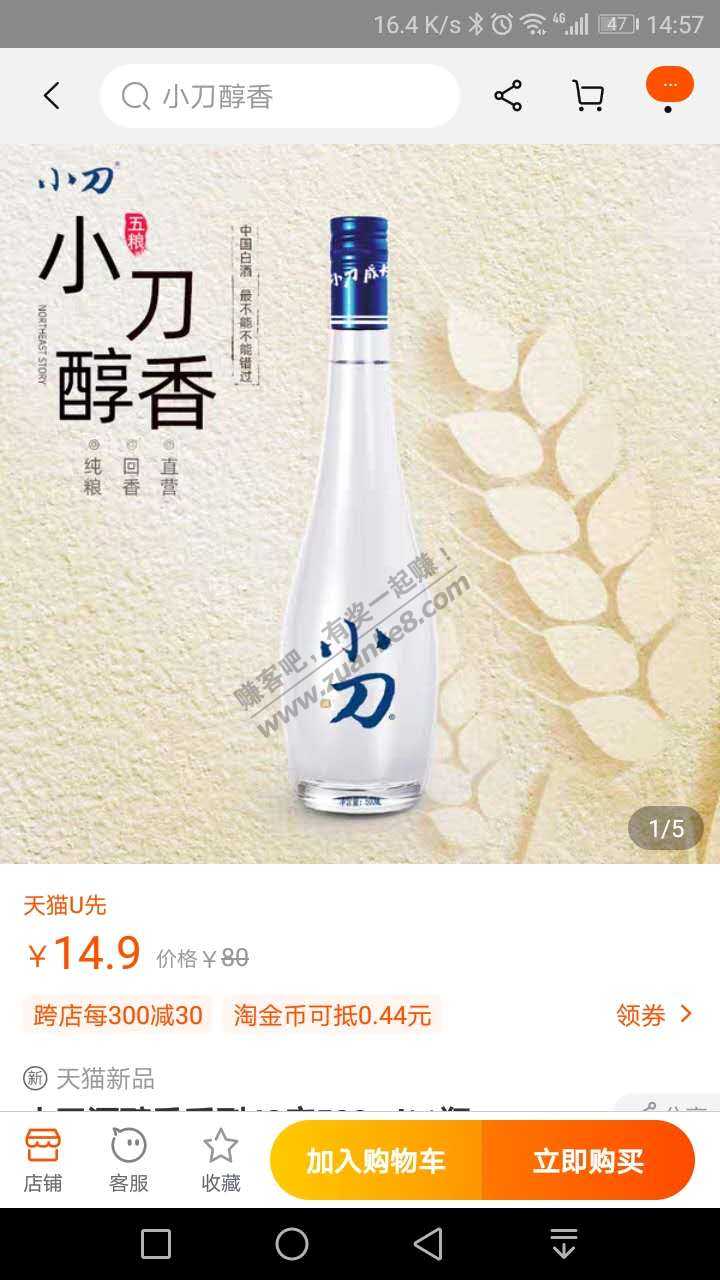Open the shopping cart
Screen dimensions: 720x1280
[588, 96]
